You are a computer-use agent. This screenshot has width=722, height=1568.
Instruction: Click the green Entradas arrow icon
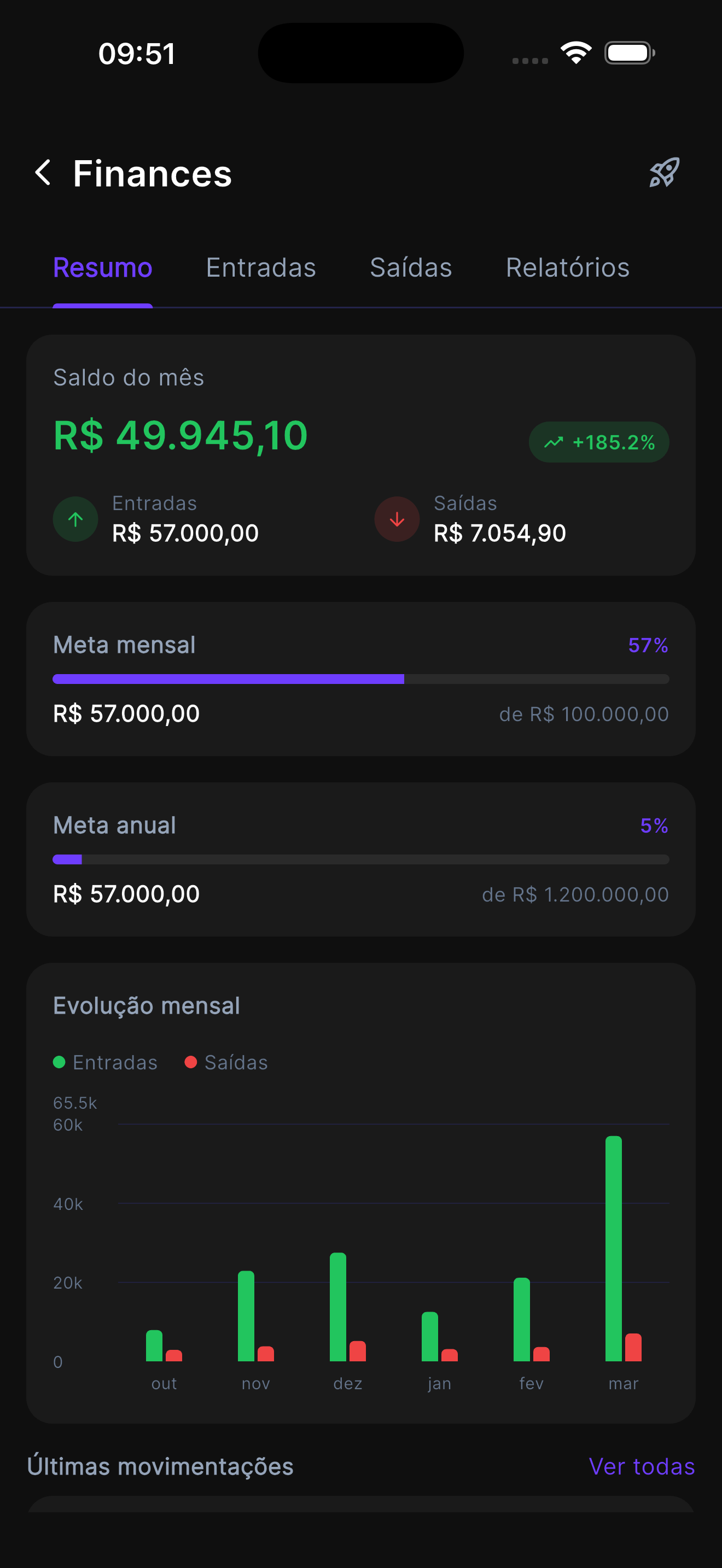[x=75, y=519]
